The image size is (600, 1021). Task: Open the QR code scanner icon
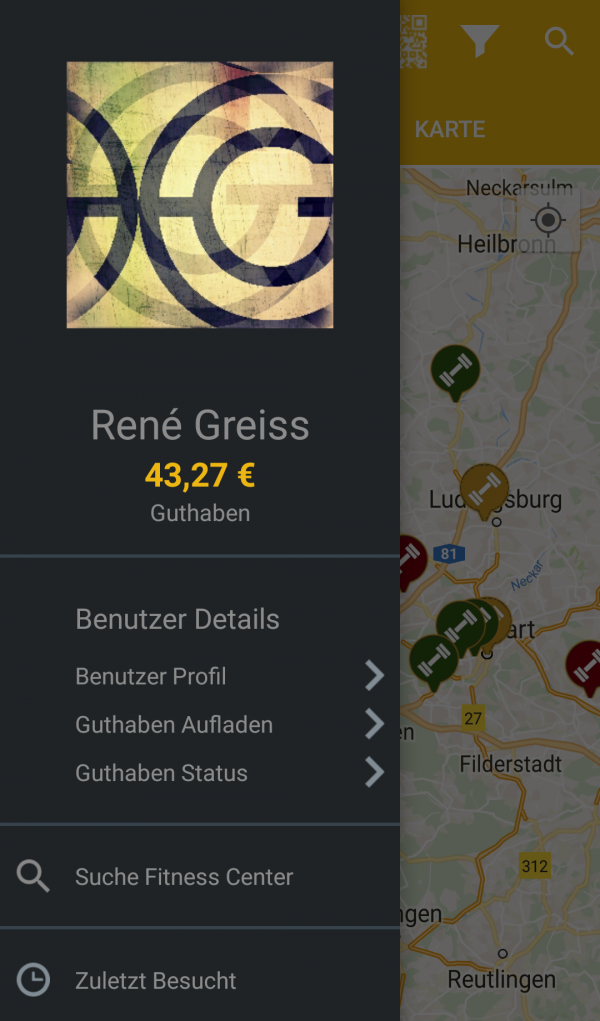click(414, 41)
